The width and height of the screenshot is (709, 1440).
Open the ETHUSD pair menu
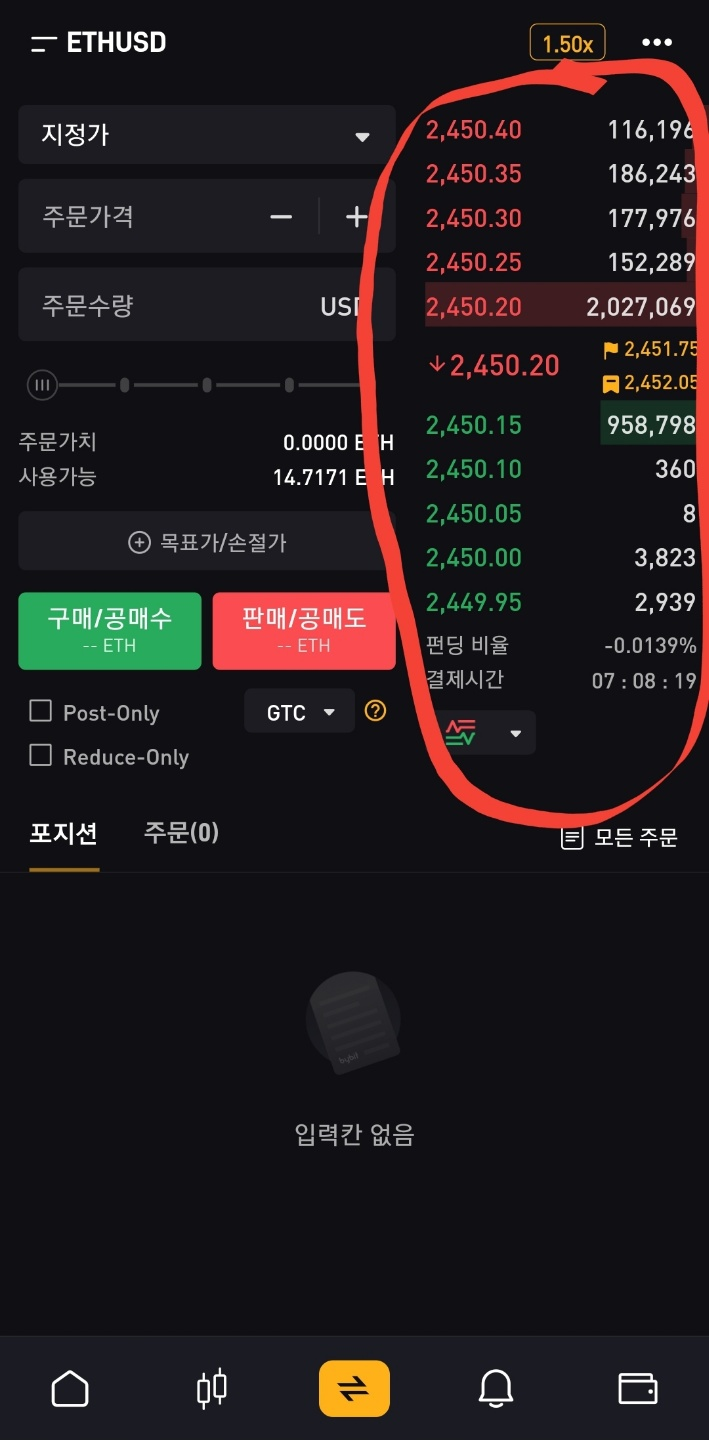click(x=98, y=43)
